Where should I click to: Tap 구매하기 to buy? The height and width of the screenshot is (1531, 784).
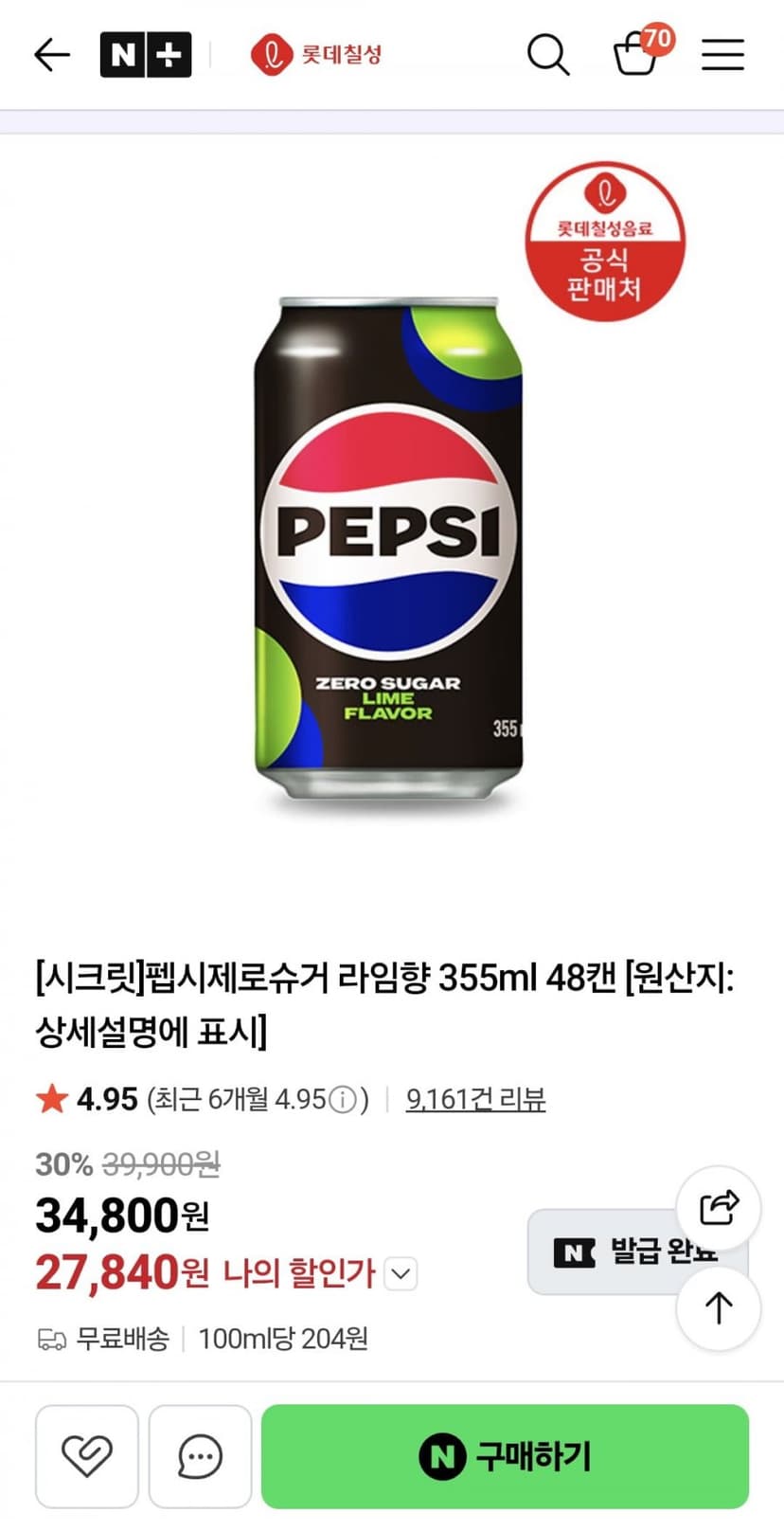(x=505, y=1456)
